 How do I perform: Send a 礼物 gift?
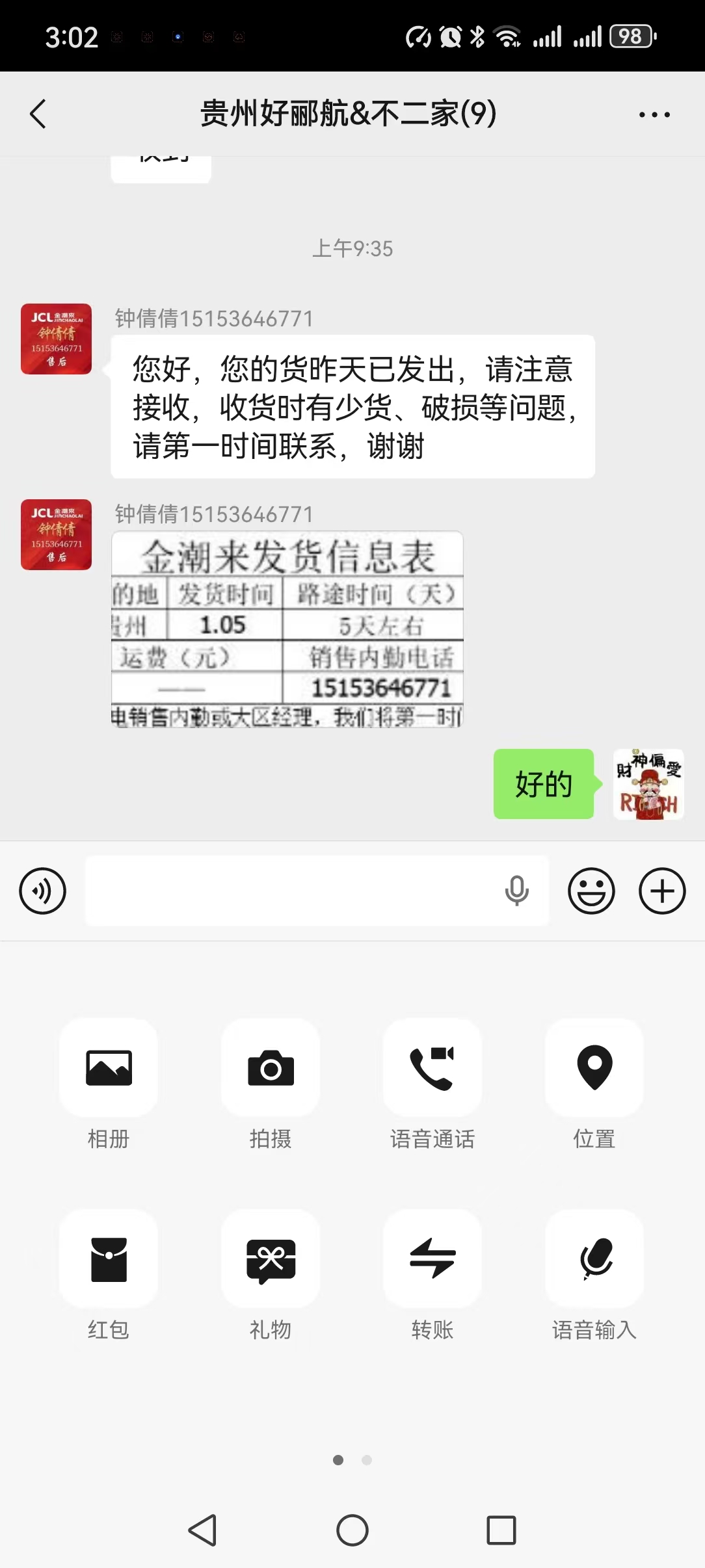(271, 1259)
